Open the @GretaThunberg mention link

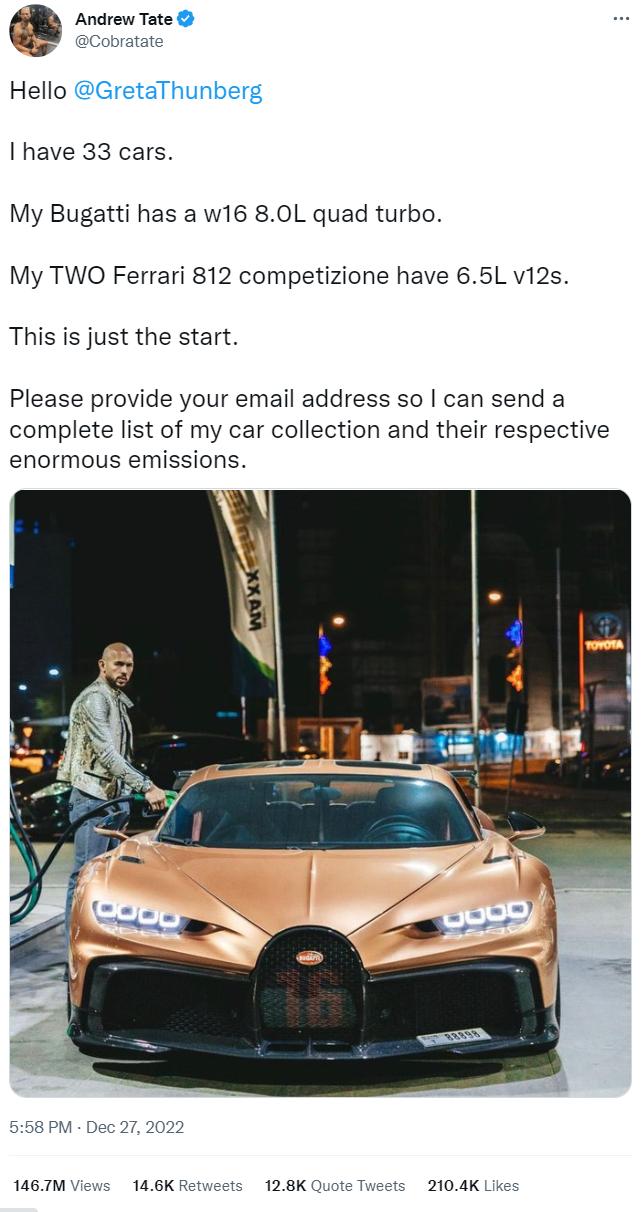point(168,91)
